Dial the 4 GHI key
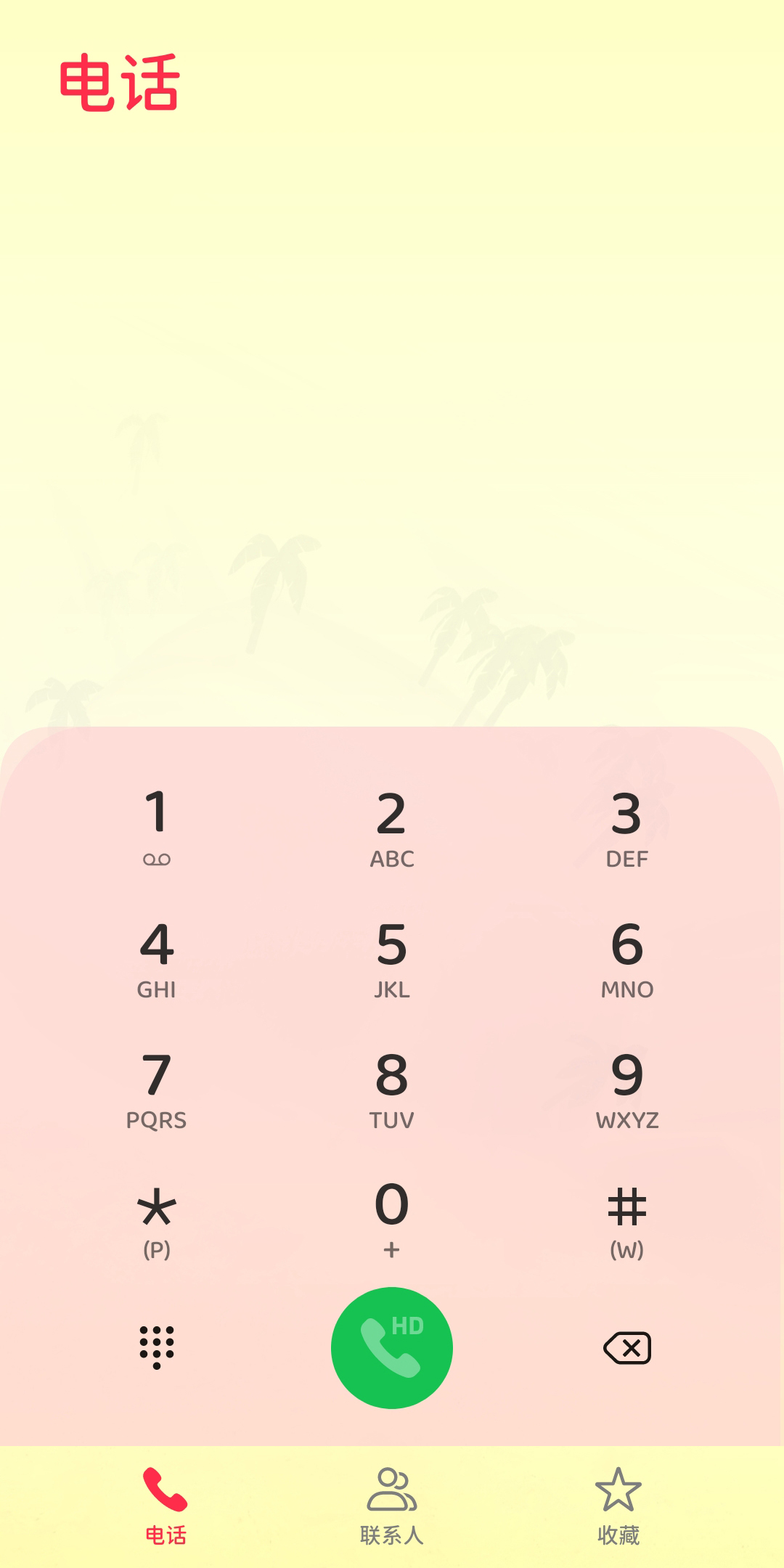784x1568 pixels. coord(157,958)
